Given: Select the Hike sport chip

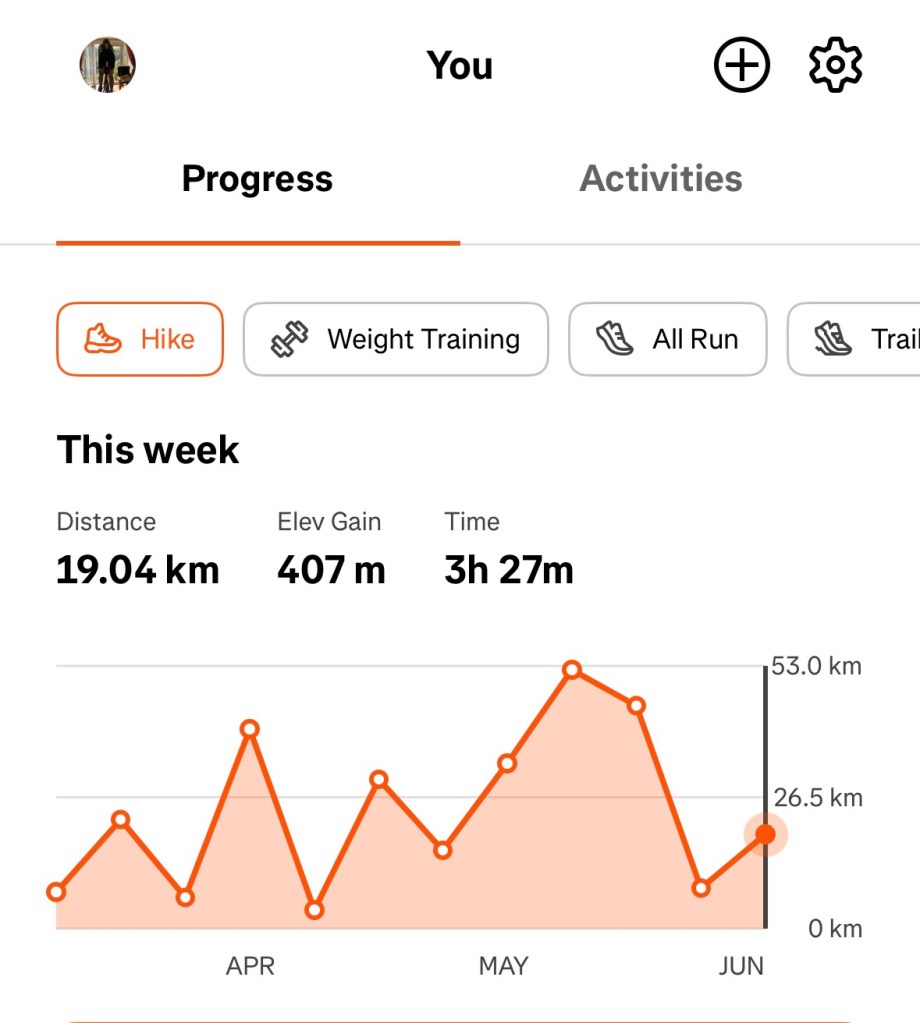Looking at the screenshot, I should (140, 339).
